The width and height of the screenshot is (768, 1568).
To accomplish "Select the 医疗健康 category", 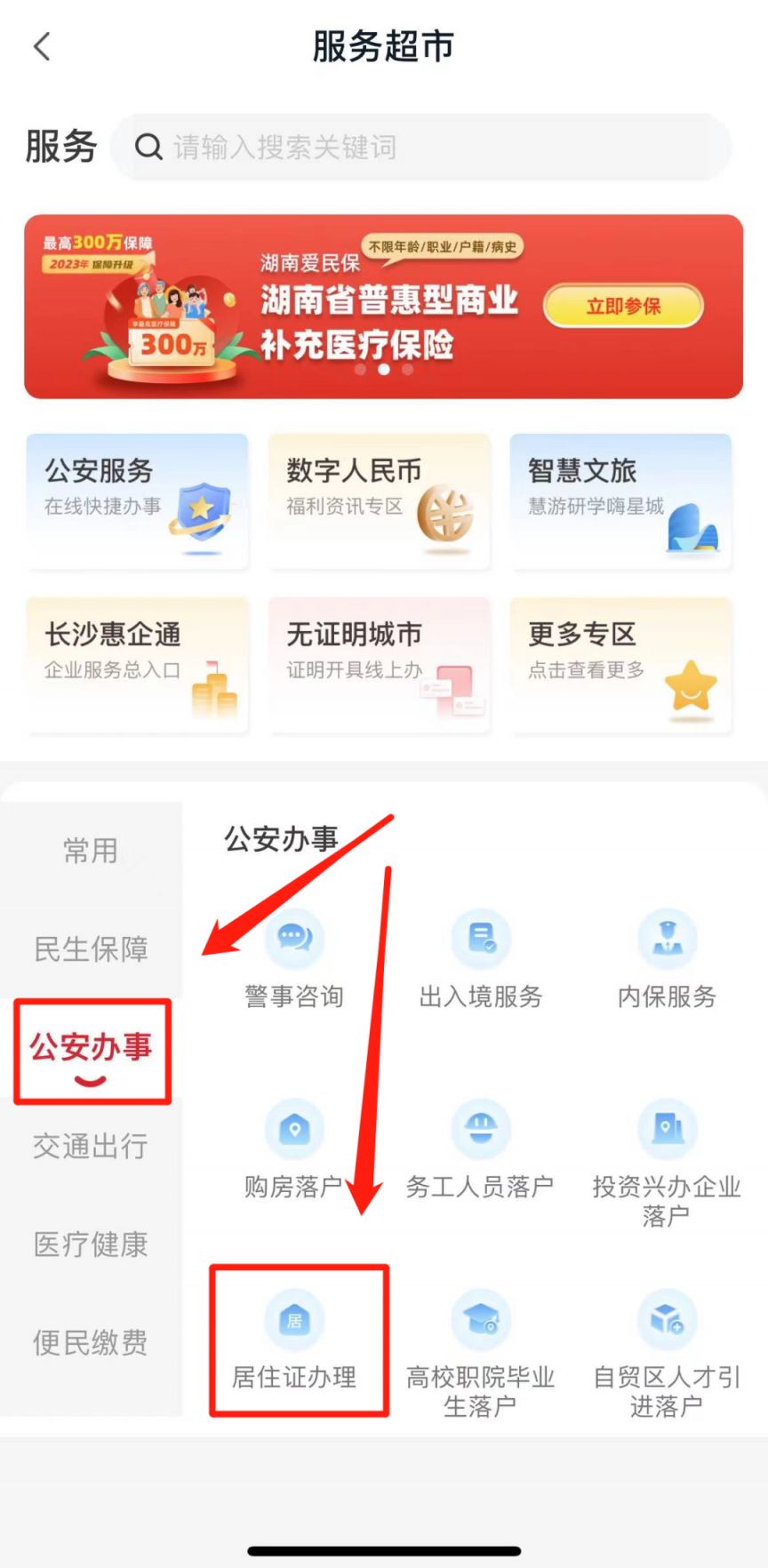I will click(91, 1244).
